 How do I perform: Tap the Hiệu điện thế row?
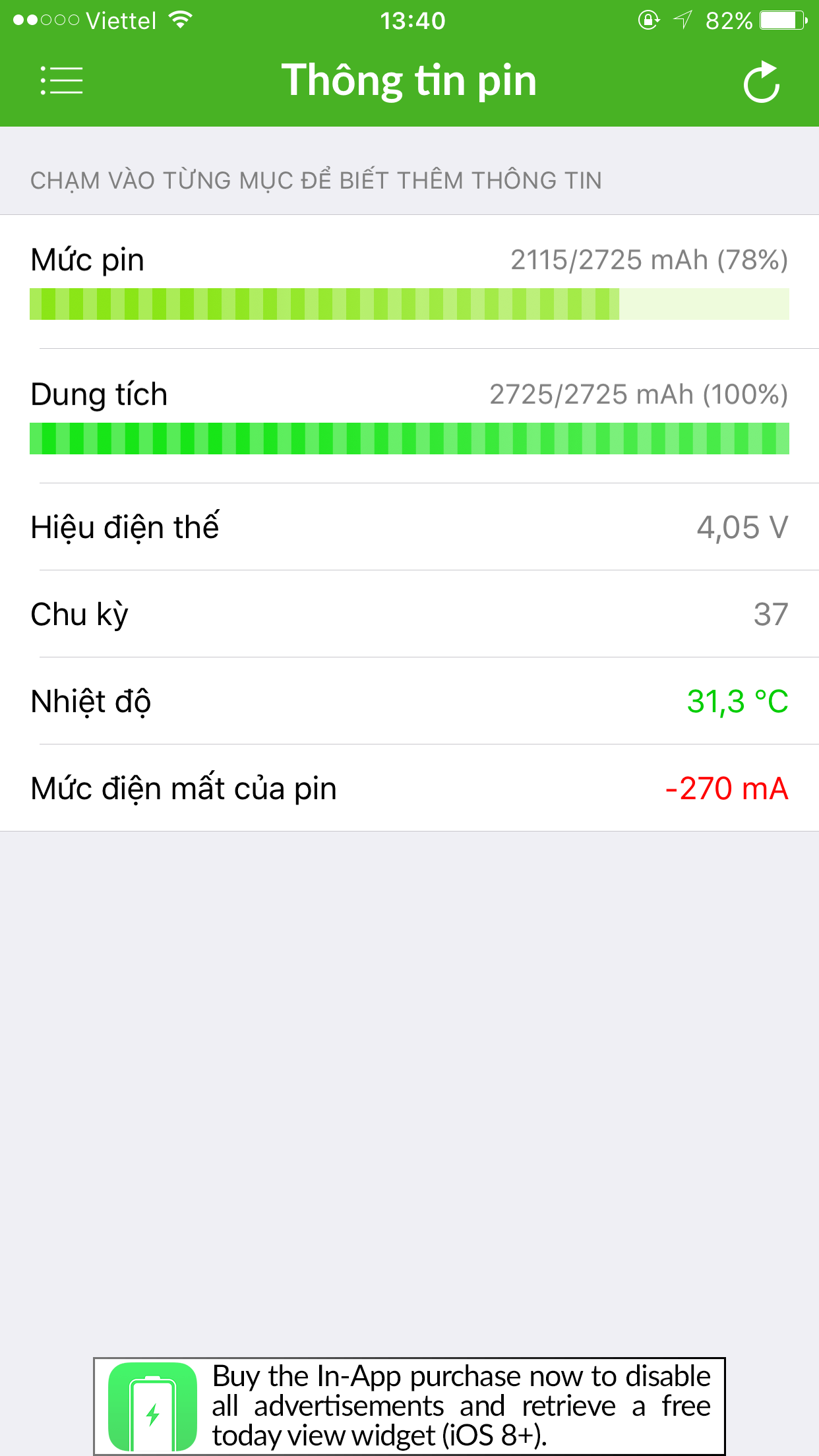pyautogui.click(x=409, y=527)
